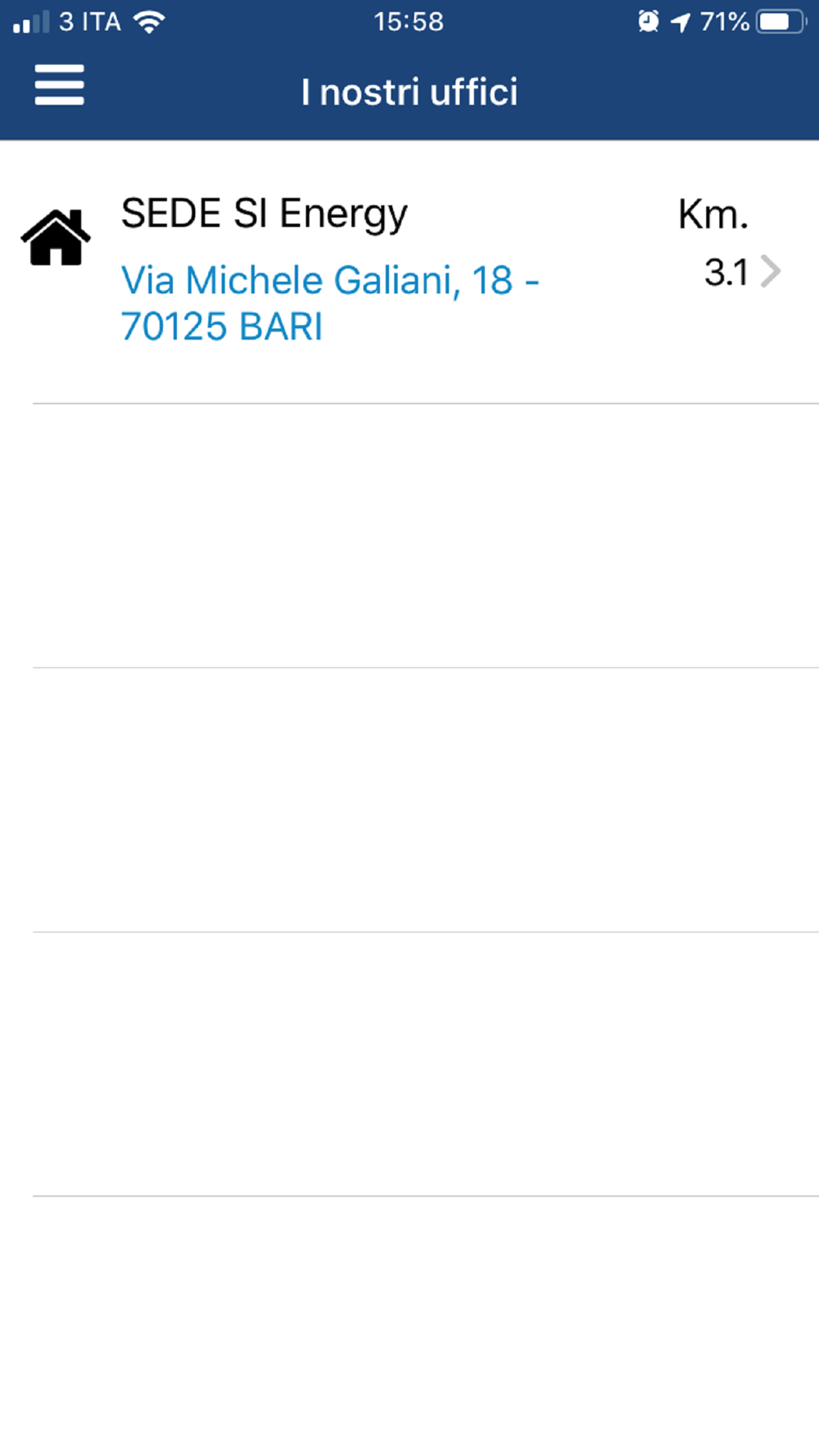This screenshot has height=1456, width=819.
Task: Tap the Via Michele Galiani address link
Action: 330,303
